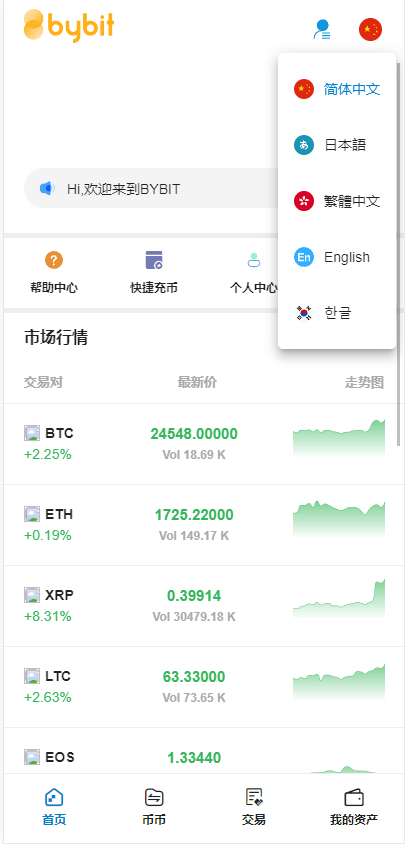The image size is (405, 844).
Task: Select English in the language list
Action: 337,257
